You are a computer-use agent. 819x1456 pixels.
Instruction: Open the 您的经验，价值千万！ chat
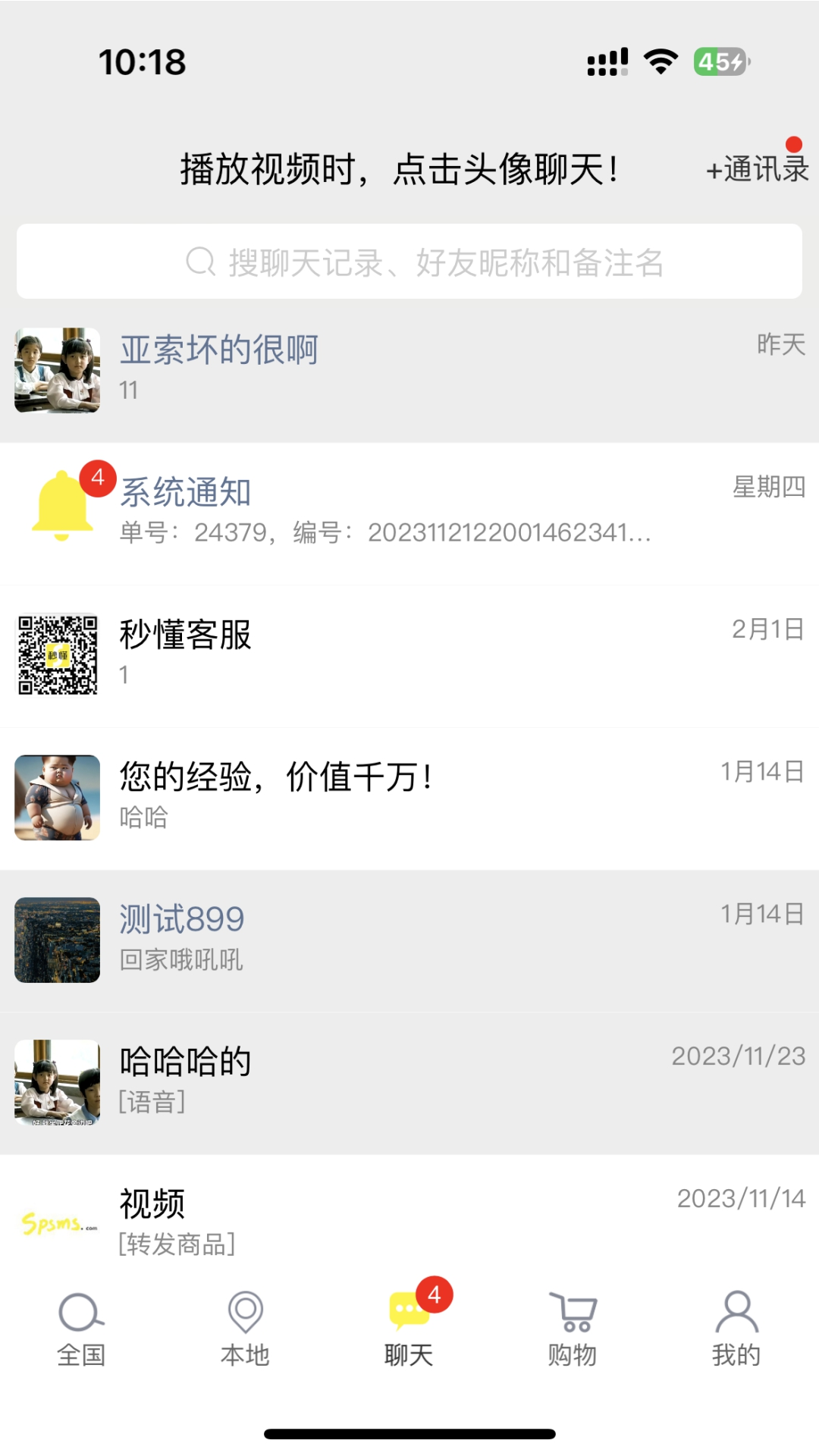click(409, 797)
